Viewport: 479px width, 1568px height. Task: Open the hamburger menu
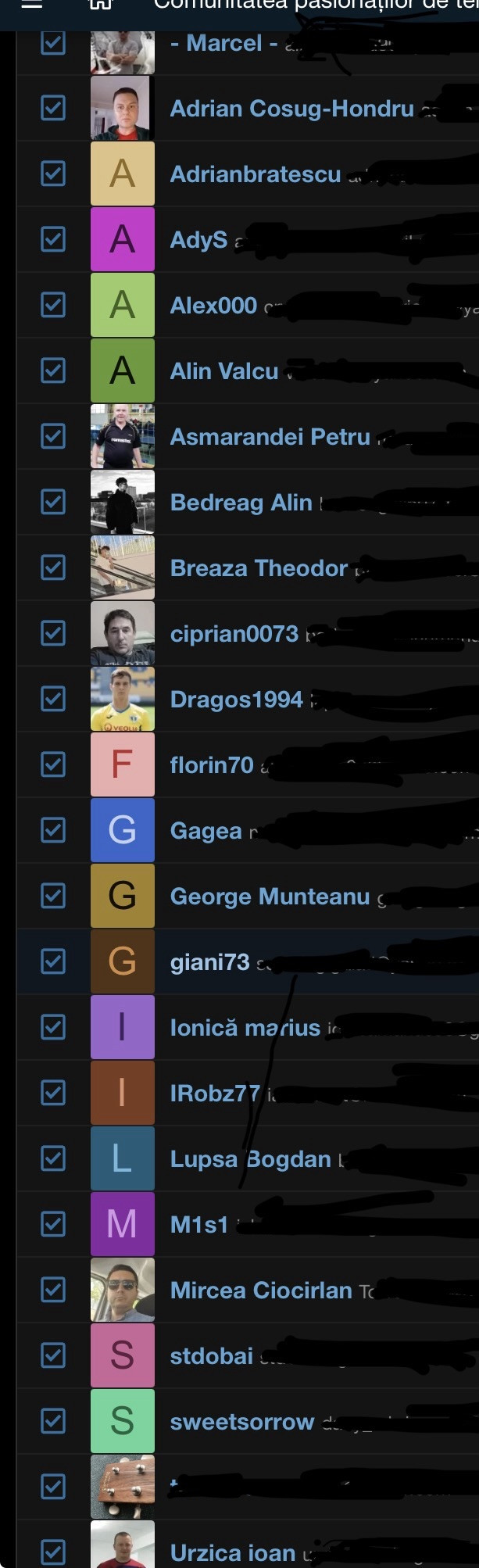point(31,4)
